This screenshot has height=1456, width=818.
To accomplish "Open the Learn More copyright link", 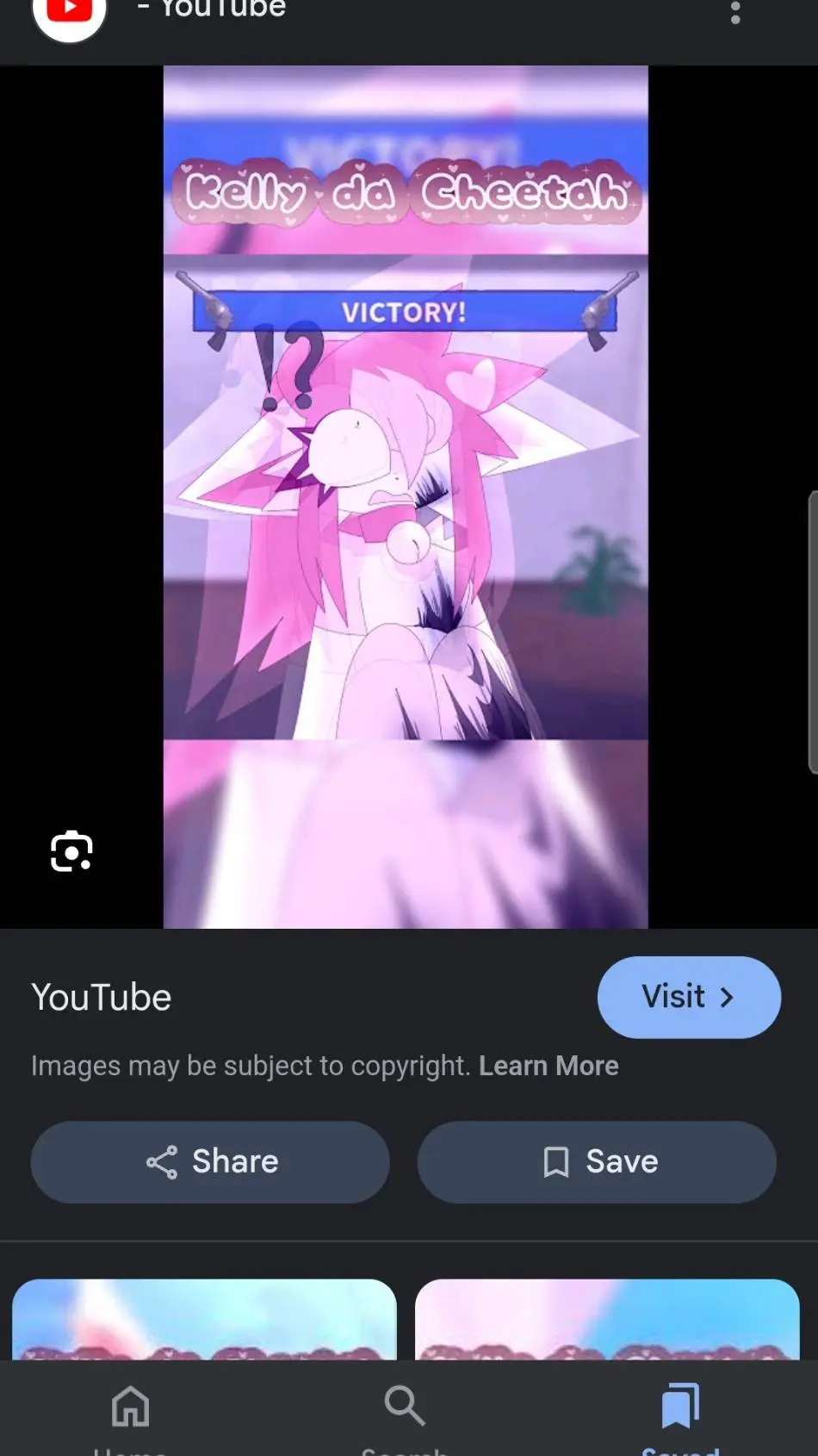I will (548, 1066).
